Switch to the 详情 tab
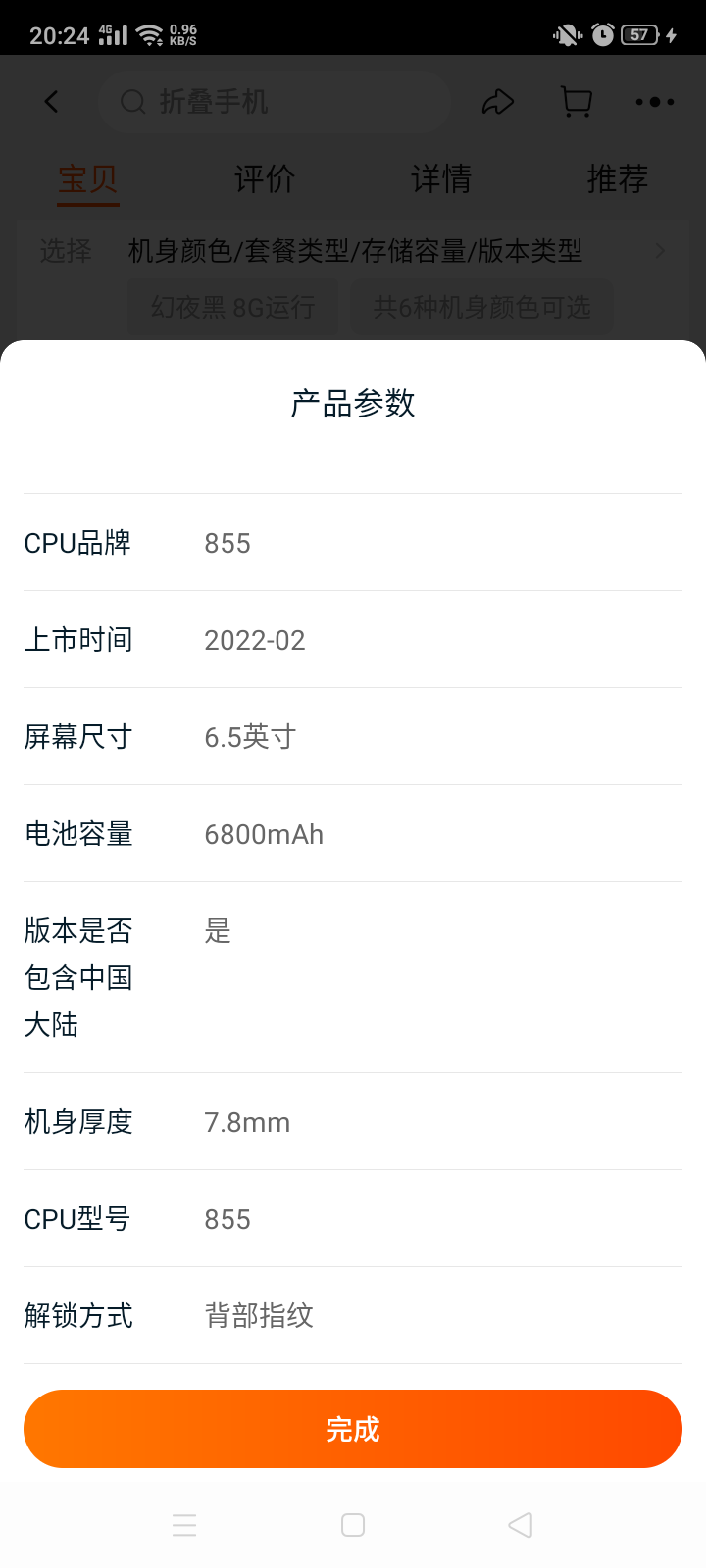The height and width of the screenshot is (1568, 706). point(441,178)
